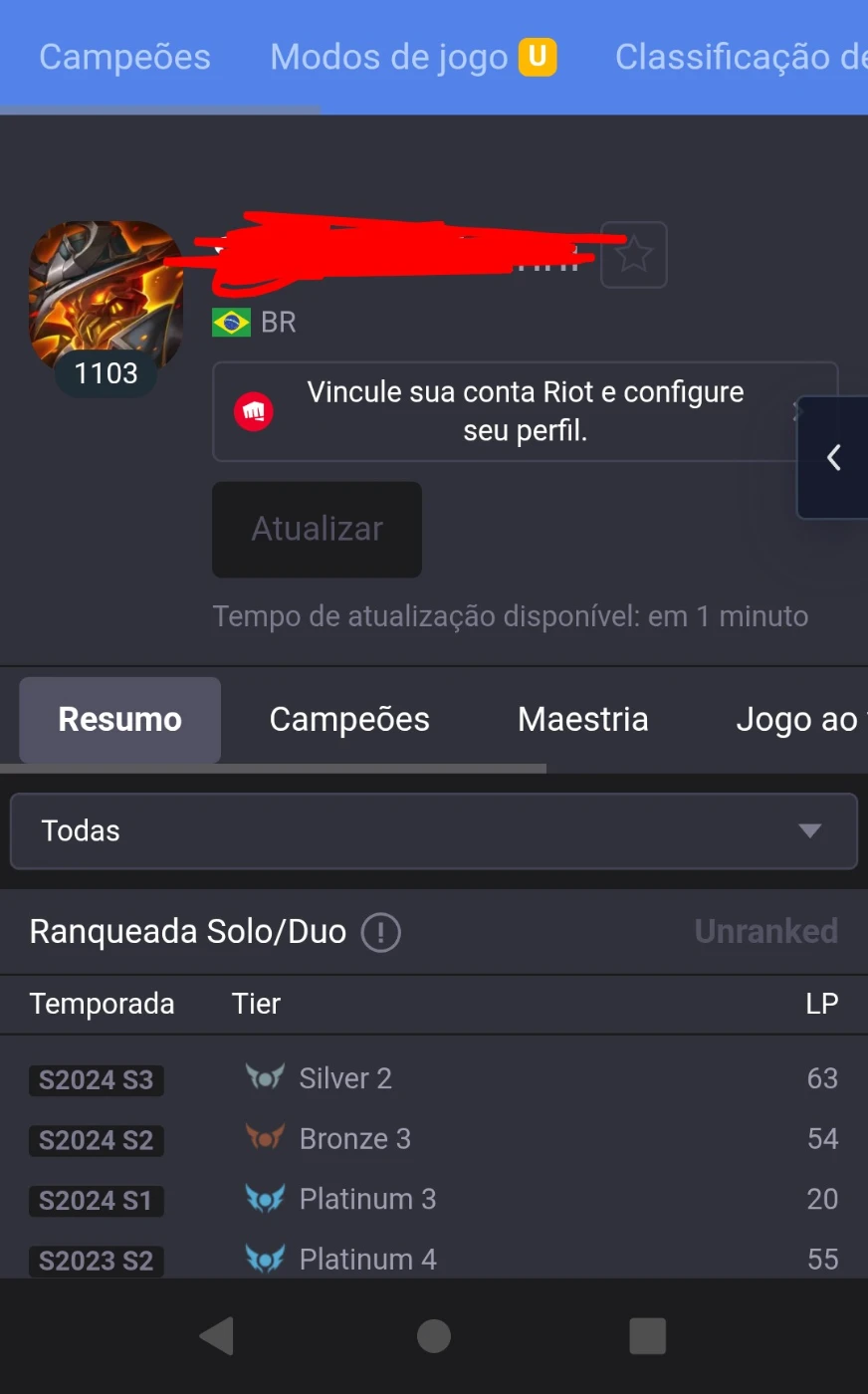This screenshot has width=868, height=1394.
Task: Show info for Ranqueada Solo/Duo
Action: [x=380, y=933]
